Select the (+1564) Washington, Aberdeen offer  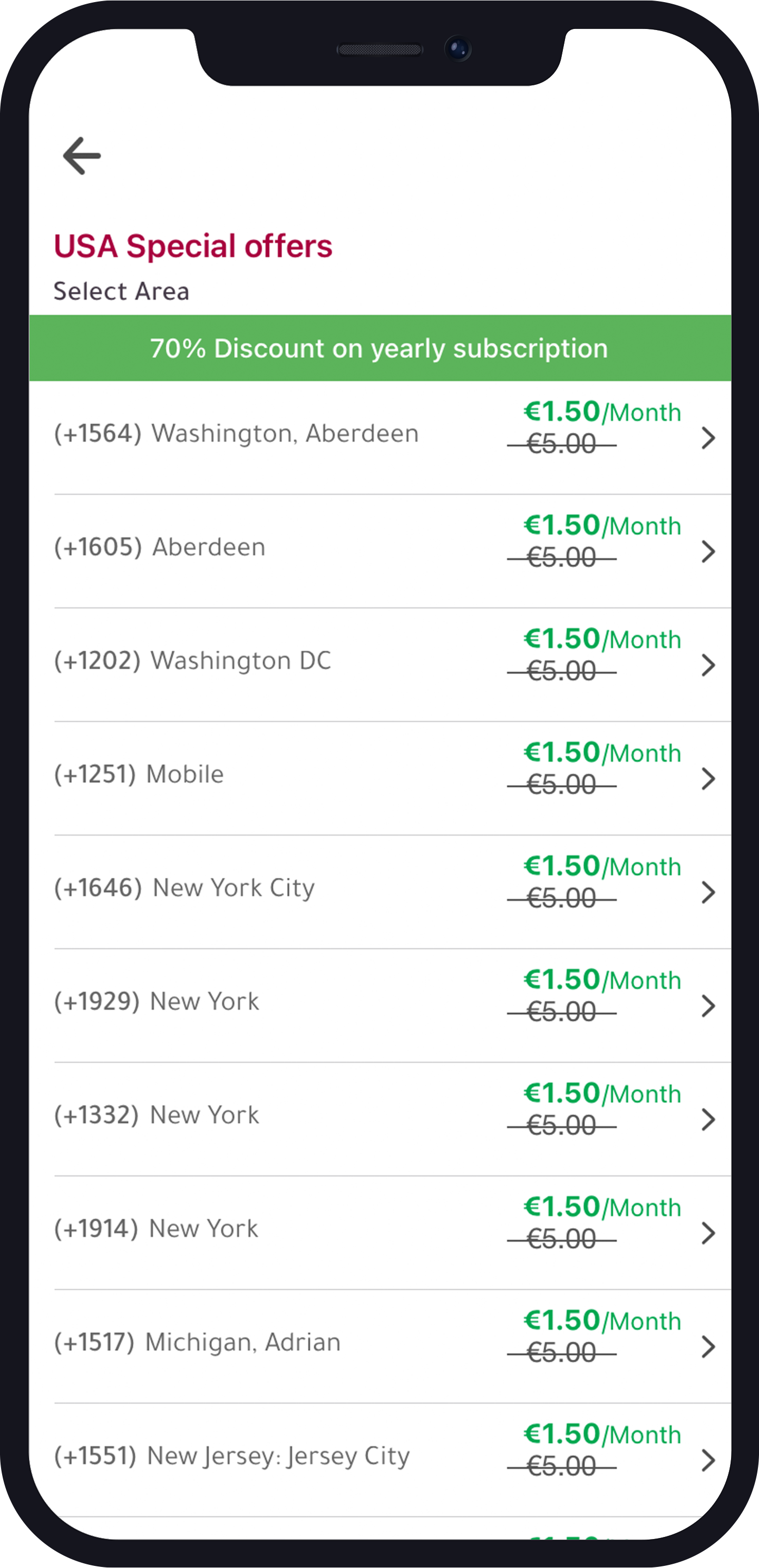[x=236, y=434]
